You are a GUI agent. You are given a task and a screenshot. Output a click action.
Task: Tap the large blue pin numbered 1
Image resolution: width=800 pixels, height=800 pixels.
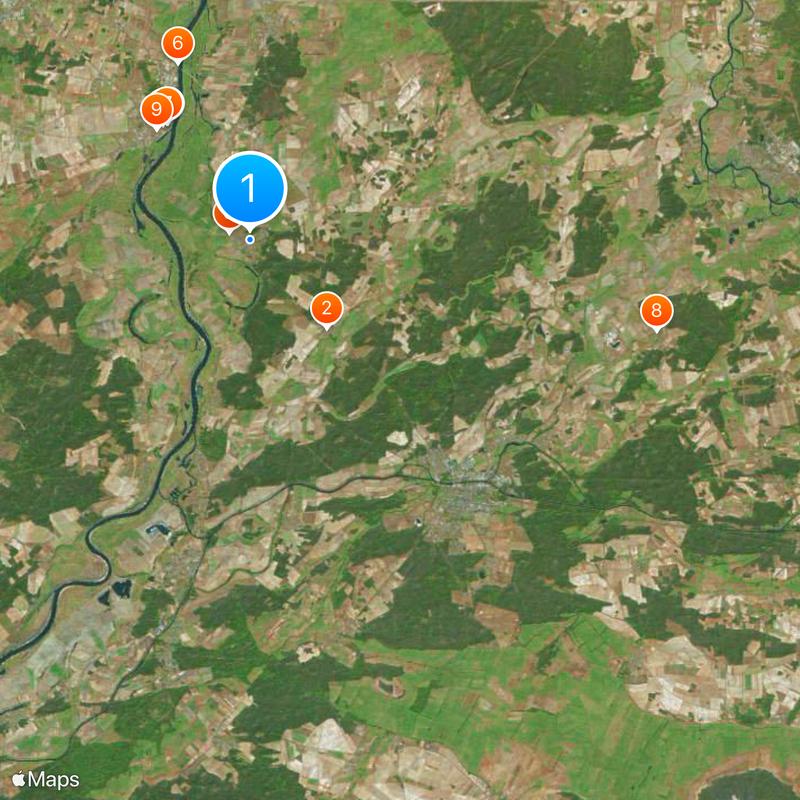pyautogui.click(x=250, y=188)
